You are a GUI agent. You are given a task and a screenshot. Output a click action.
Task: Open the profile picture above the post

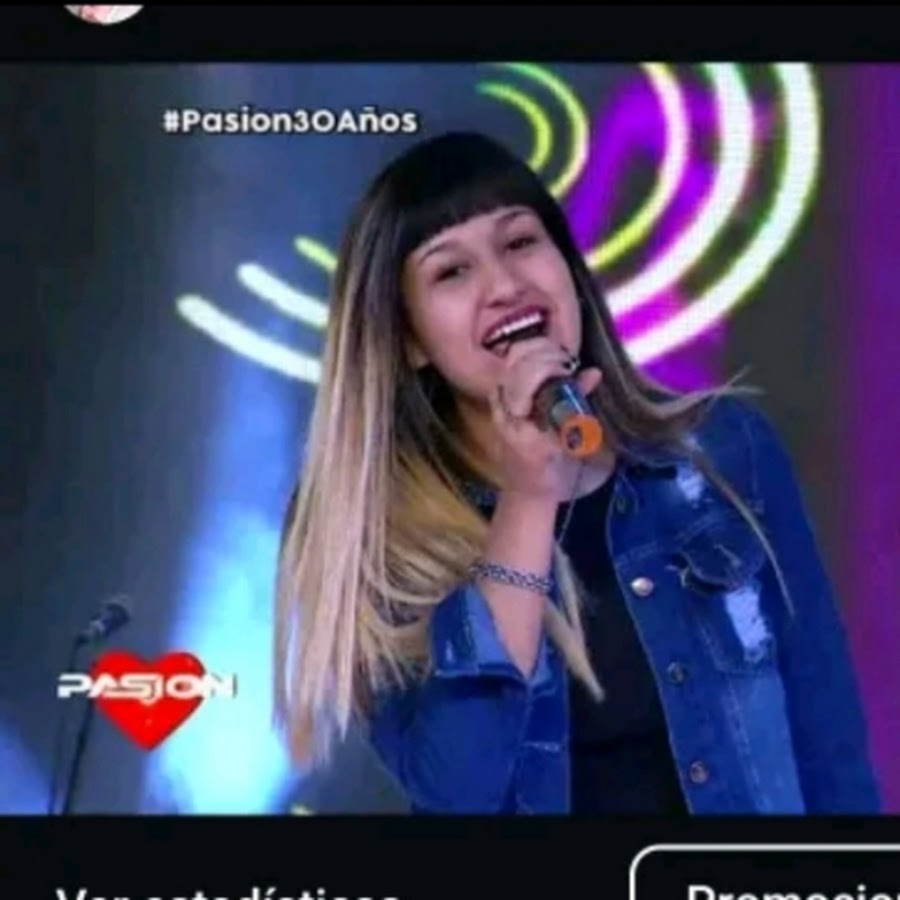click(104, 10)
